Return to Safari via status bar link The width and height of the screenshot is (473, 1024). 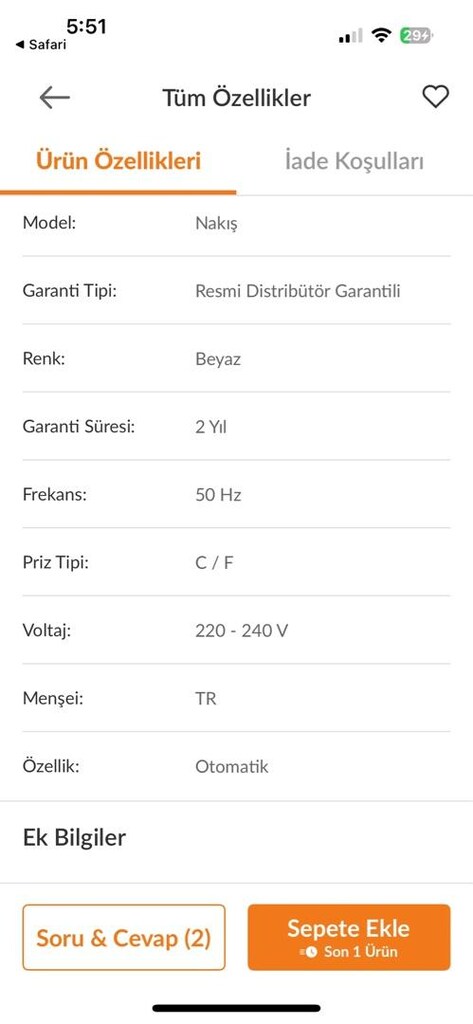41,45
